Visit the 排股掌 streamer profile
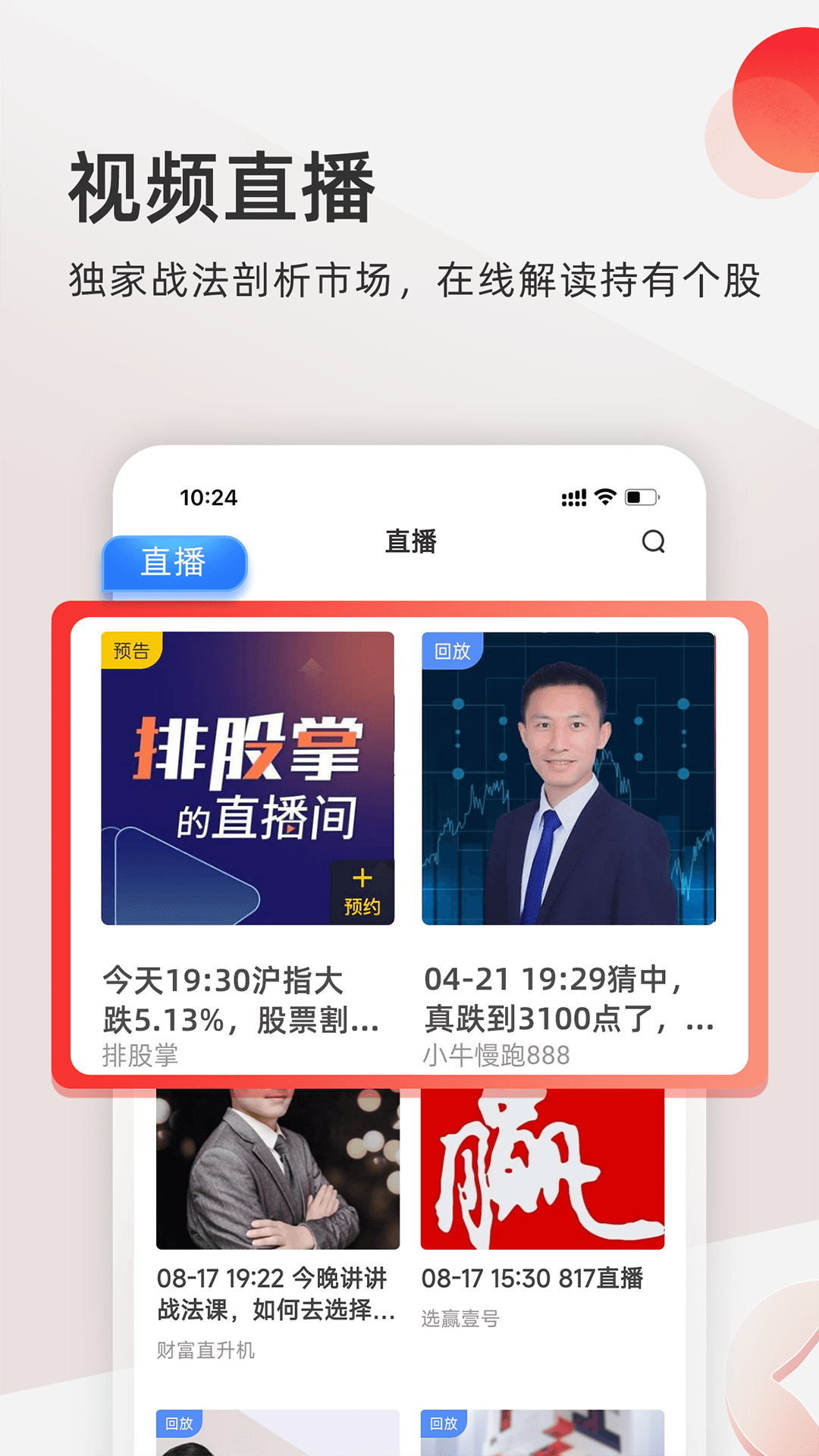819x1456 pixels. point(136,1054)
